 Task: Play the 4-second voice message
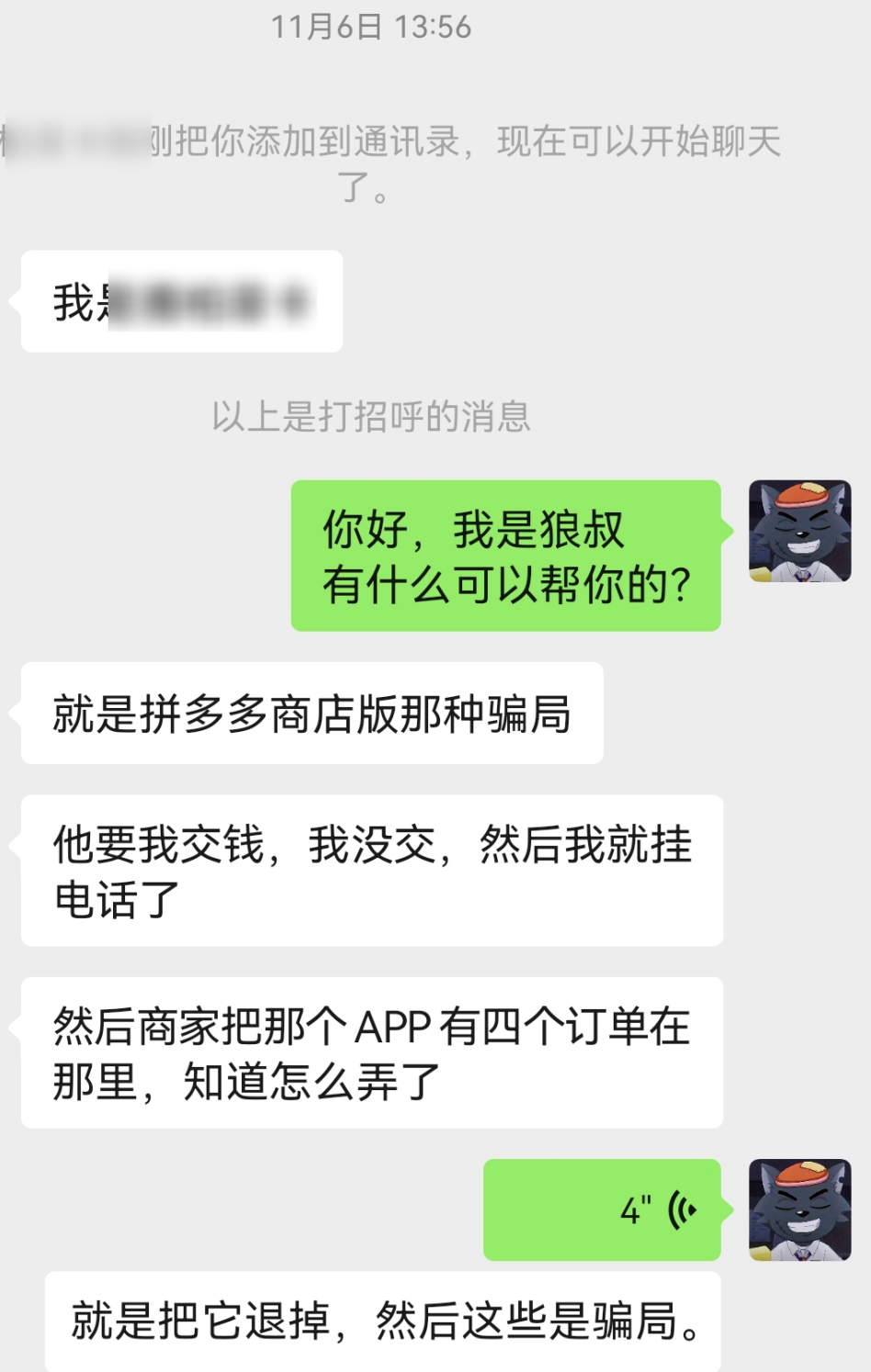point(603,1209)
